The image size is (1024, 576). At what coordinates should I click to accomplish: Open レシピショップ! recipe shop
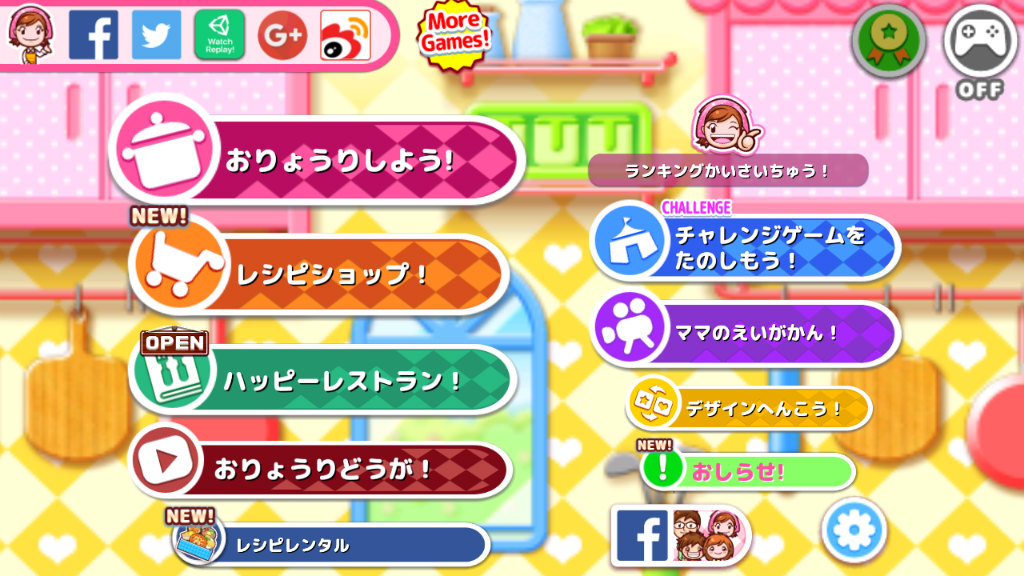[319, 269]
